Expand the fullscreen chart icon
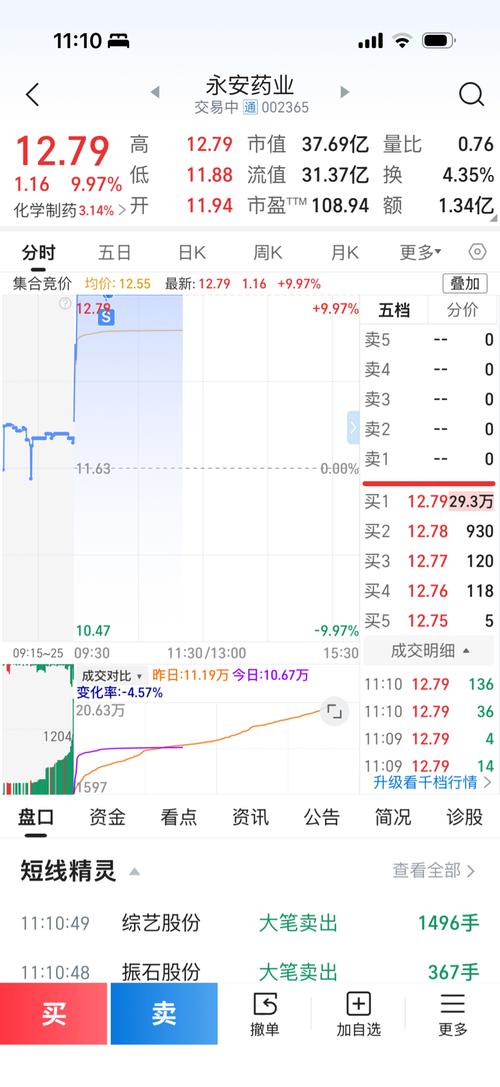This screenshot has height=1087, width=500. (x=334, y=712)
